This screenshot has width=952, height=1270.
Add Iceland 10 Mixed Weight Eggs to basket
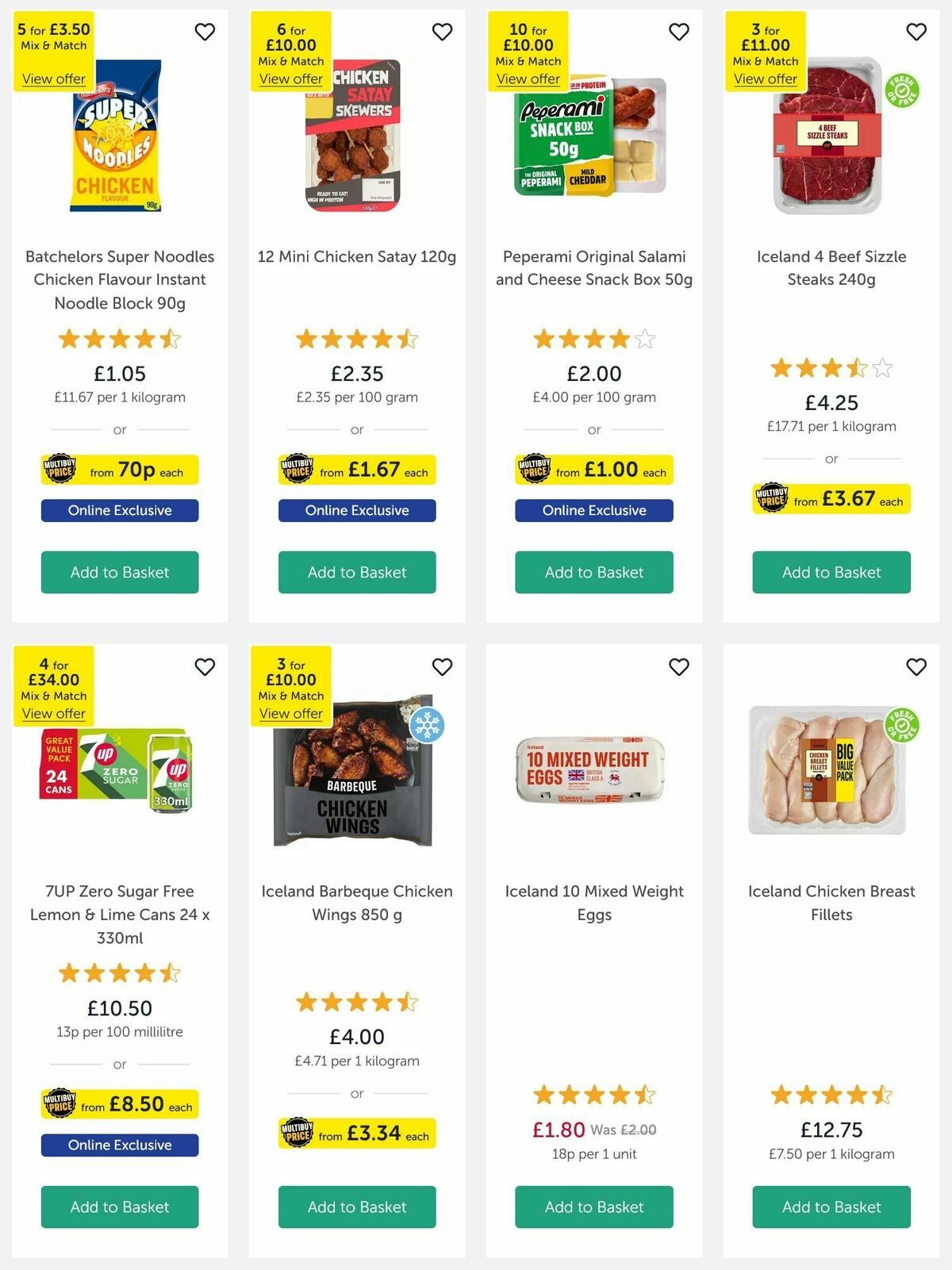point(593,1207)
